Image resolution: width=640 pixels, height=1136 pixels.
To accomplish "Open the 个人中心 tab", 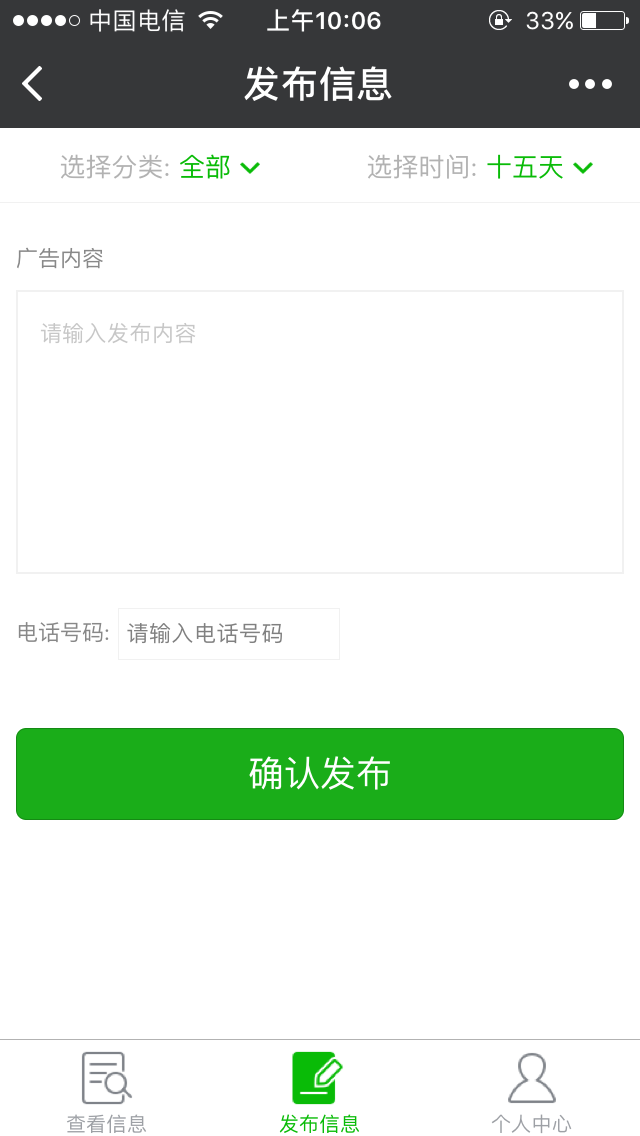I will 531,1092.
